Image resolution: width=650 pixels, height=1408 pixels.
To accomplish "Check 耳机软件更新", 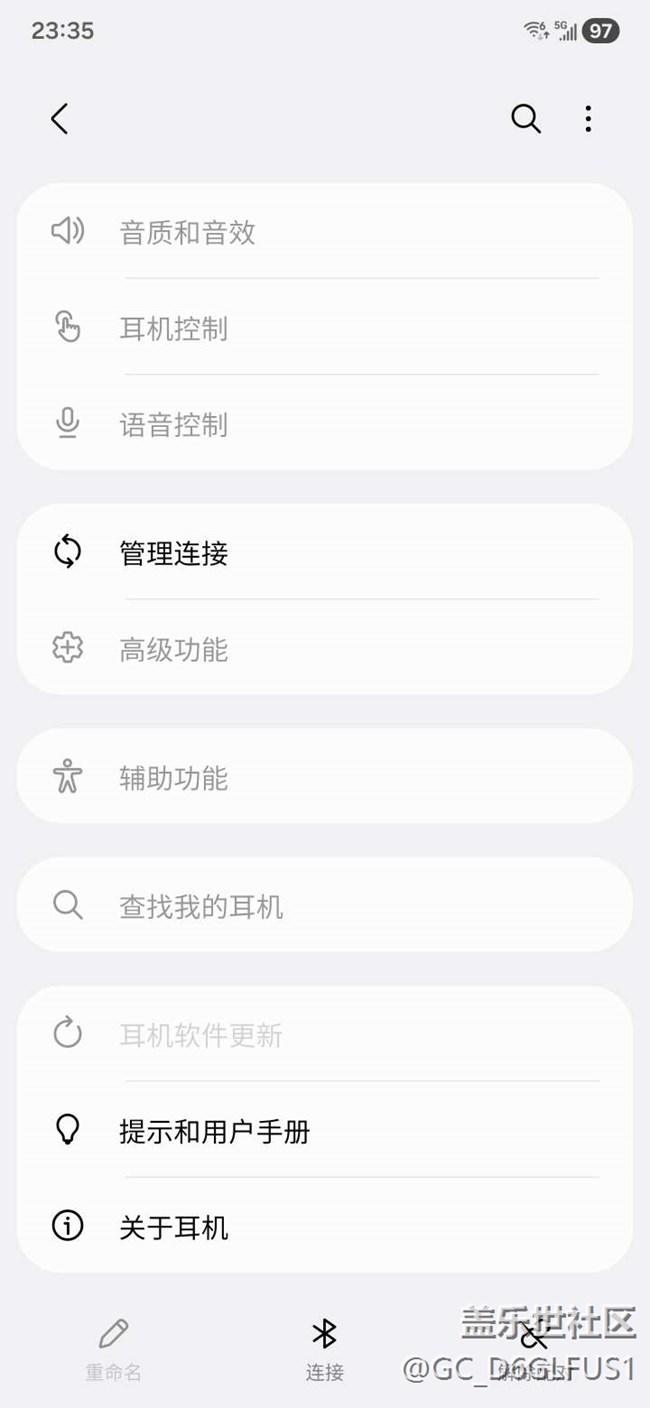I will pos(324,1035).
